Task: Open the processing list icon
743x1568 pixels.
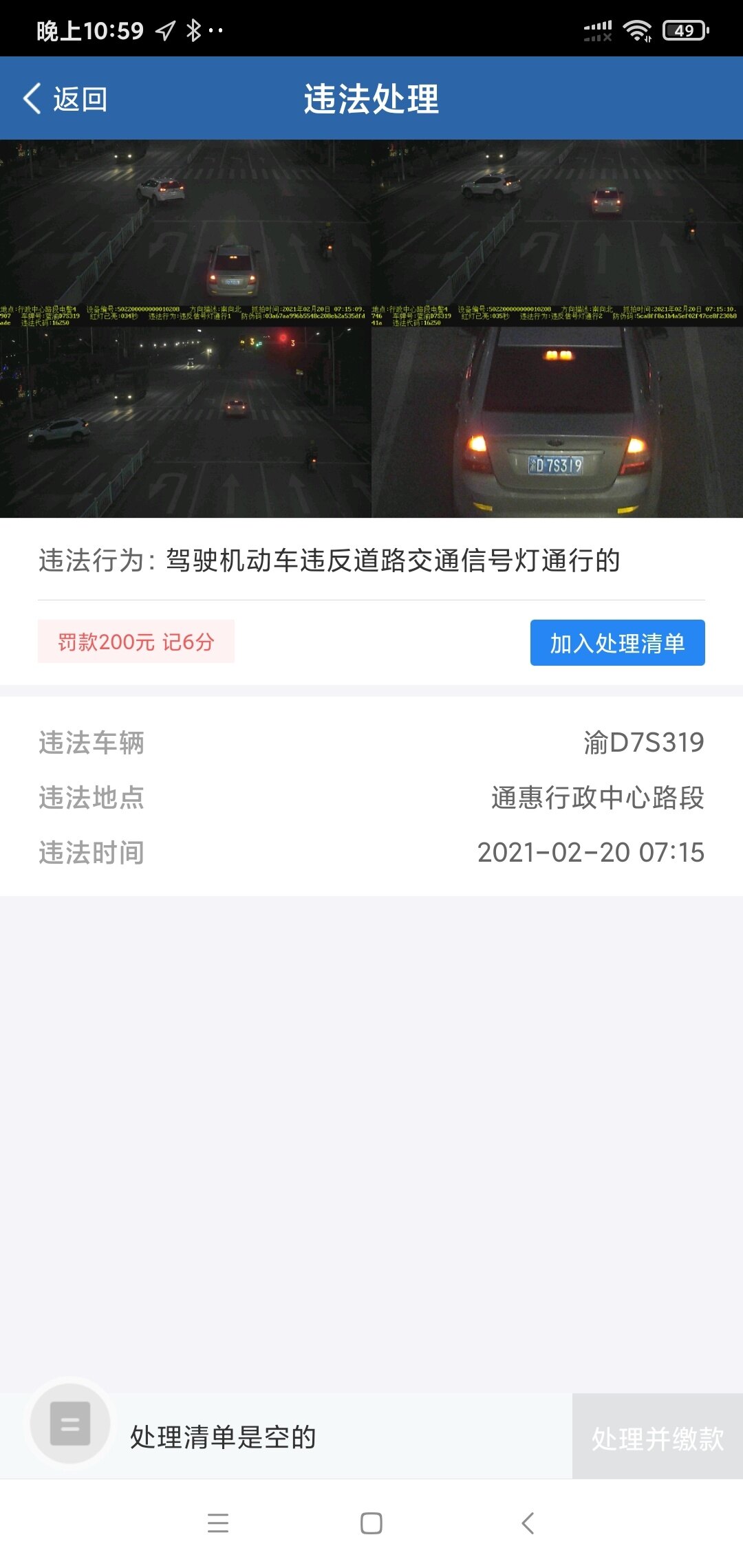Action: (70, 1424)
